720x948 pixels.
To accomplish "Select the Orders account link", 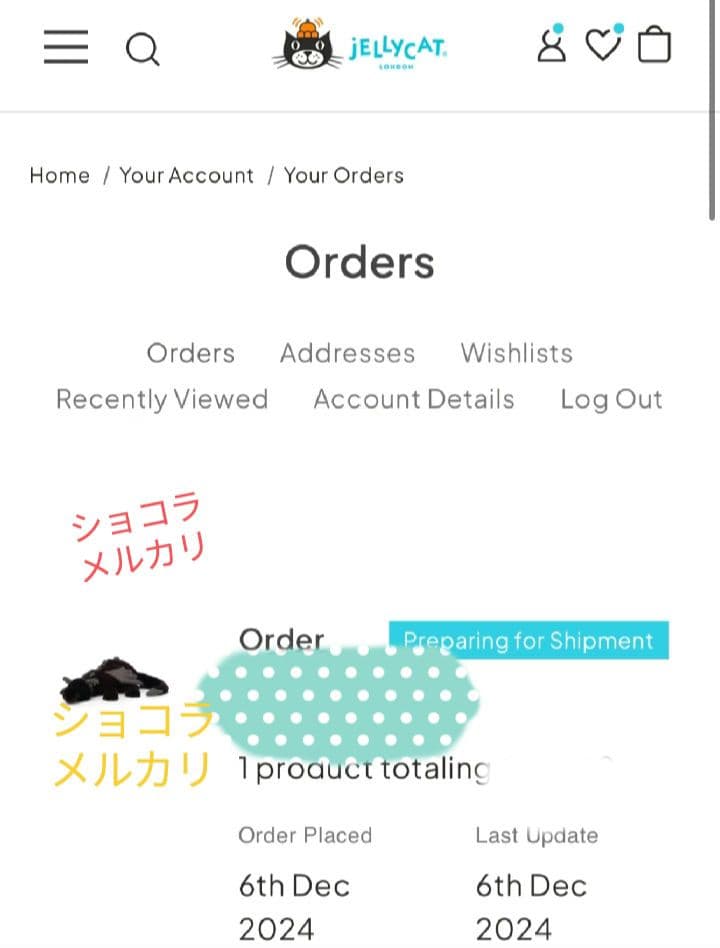I will pos(190,353).
